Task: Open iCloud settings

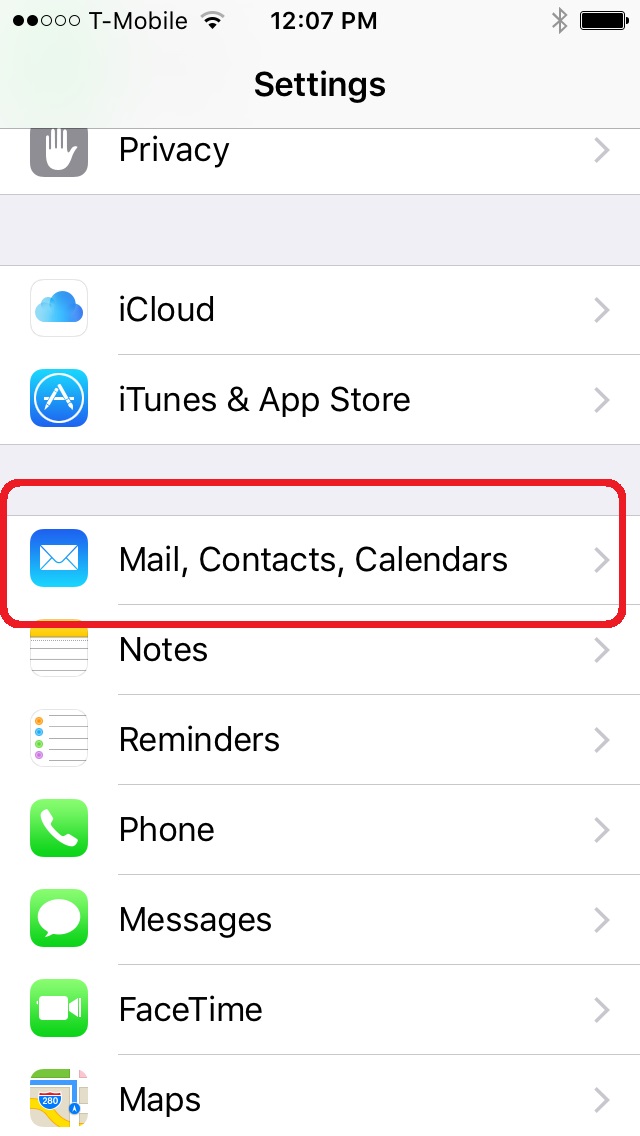Action: [320, 310]
